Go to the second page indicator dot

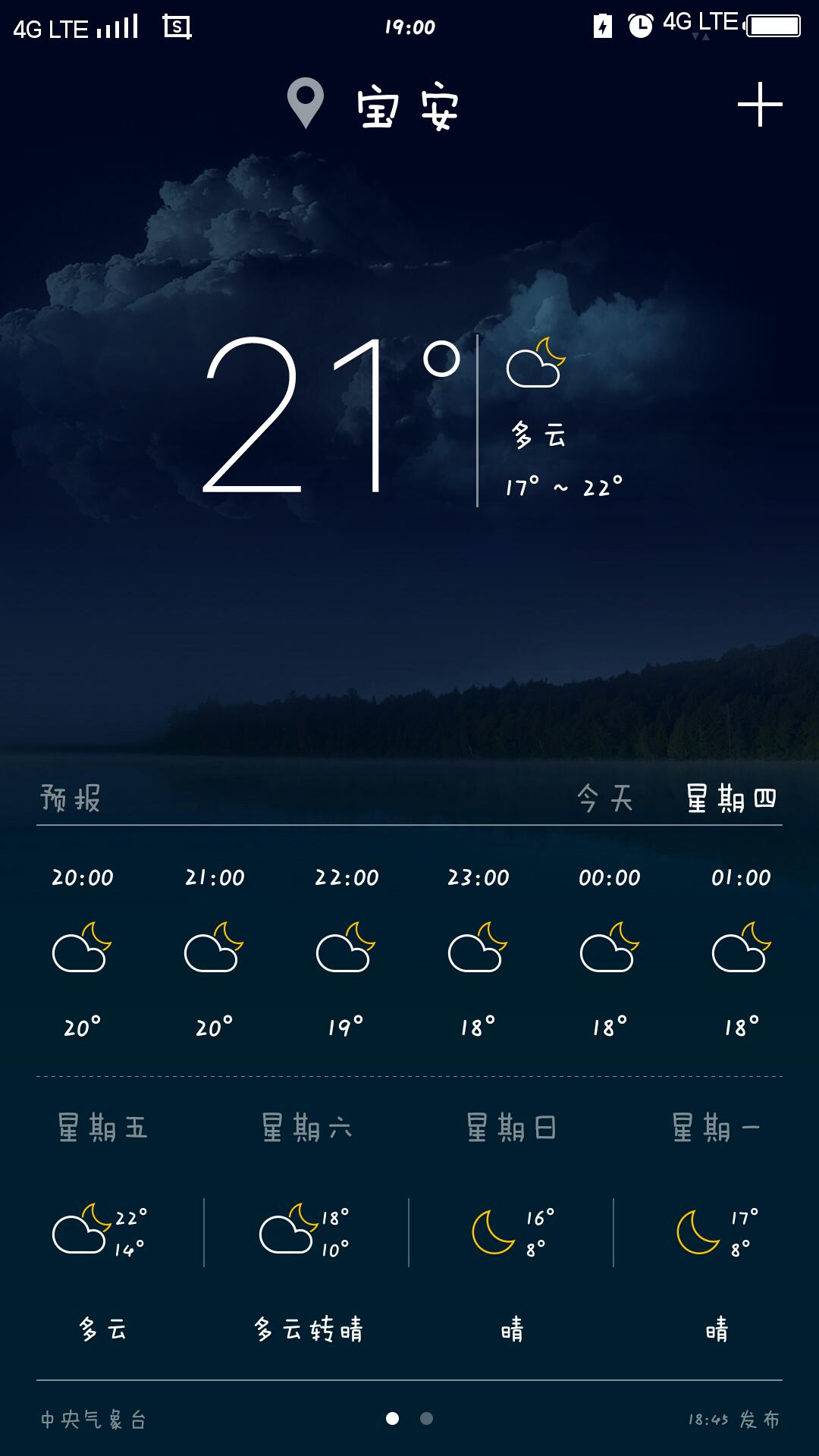click(x=427, y=1418)
